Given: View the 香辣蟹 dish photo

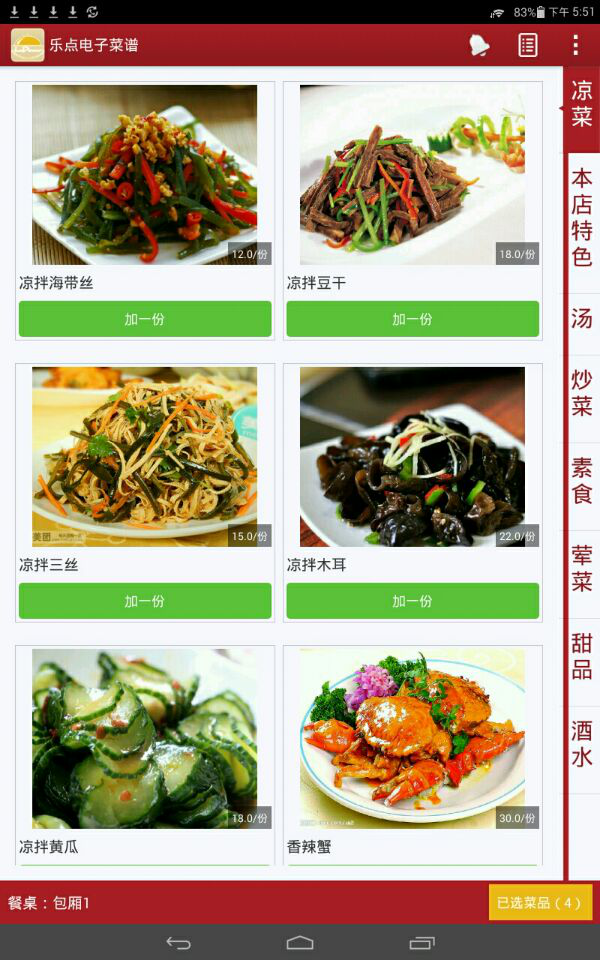Looking at the screenshot, I should tap(412, 738).
